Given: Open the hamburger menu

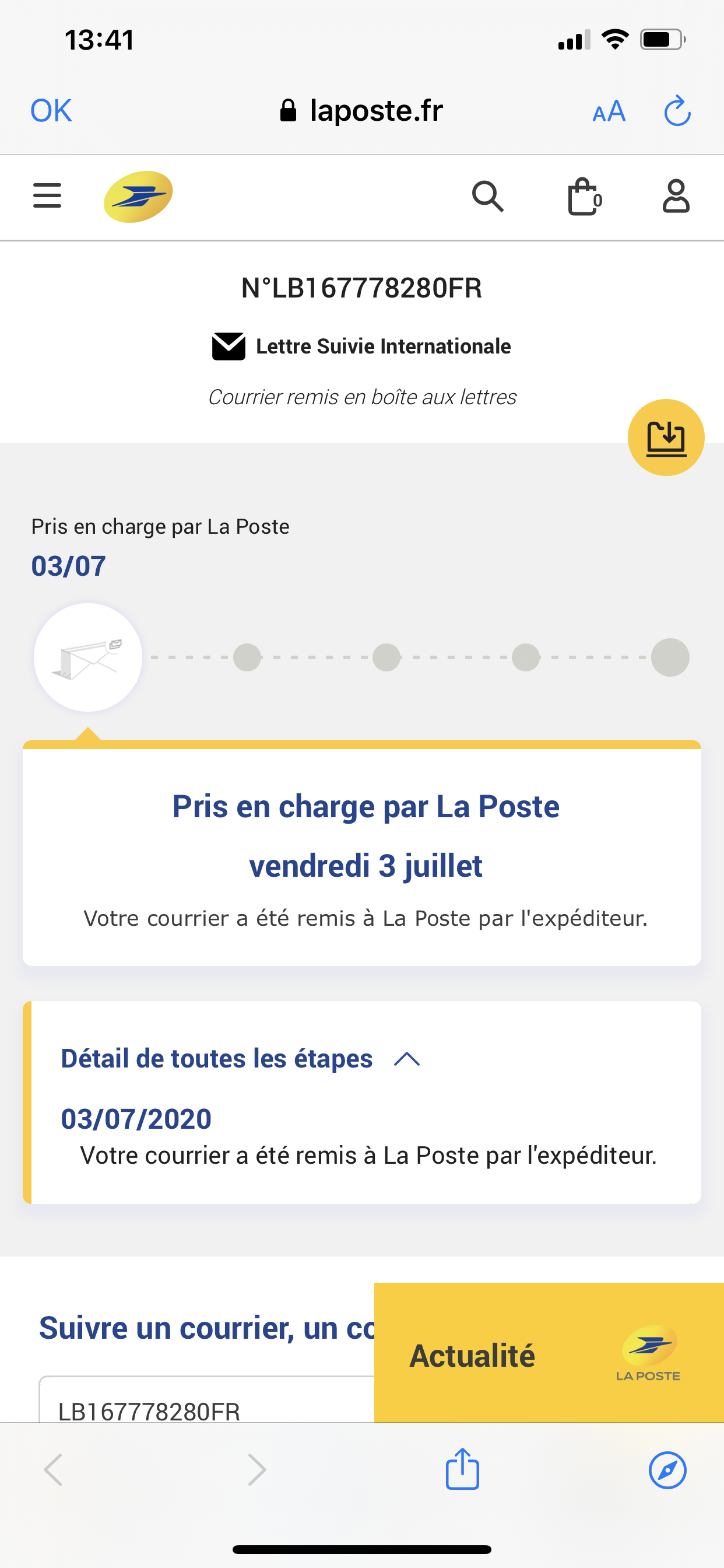Looking at the screenshot, I should pyautogui.click(x=47, y=196).
